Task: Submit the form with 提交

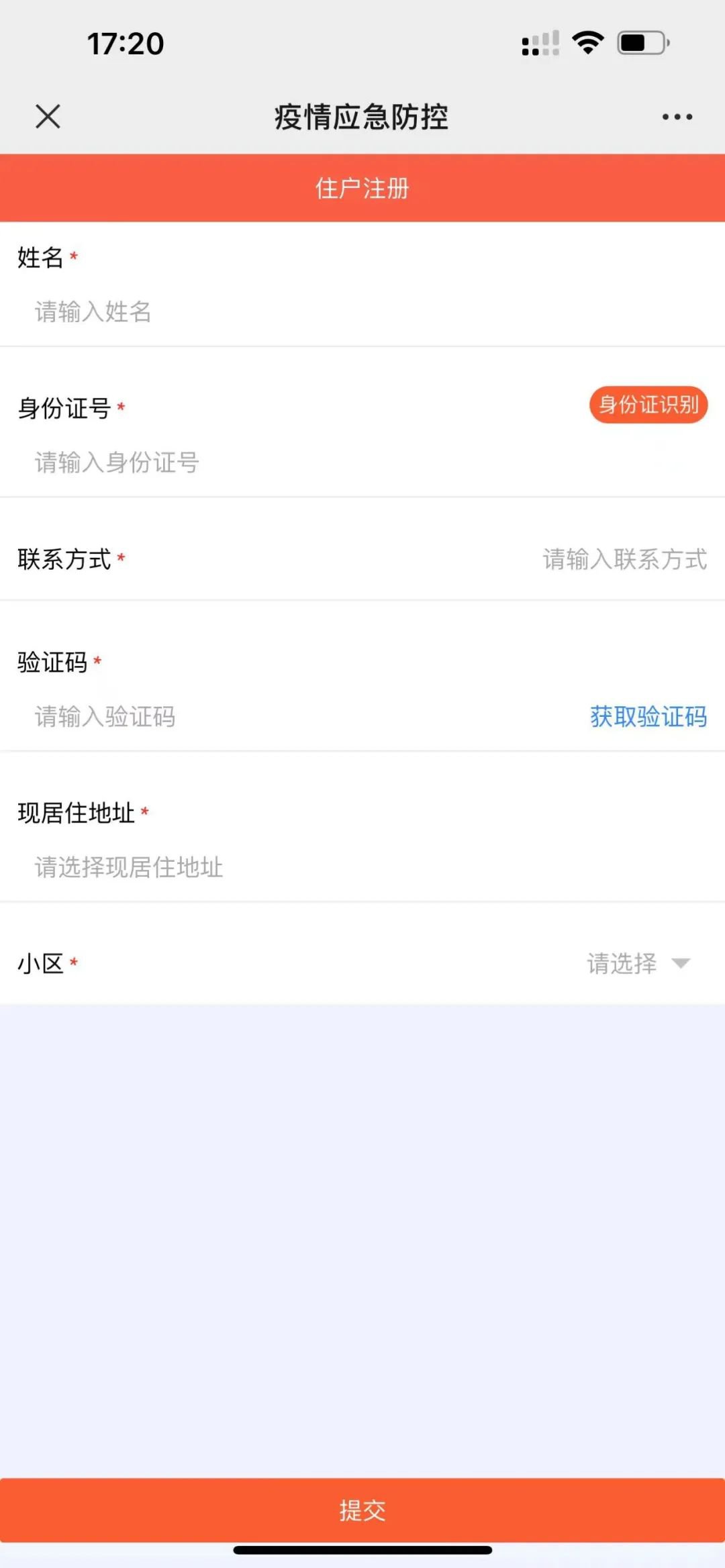Action: click(x=362, y=1510)
